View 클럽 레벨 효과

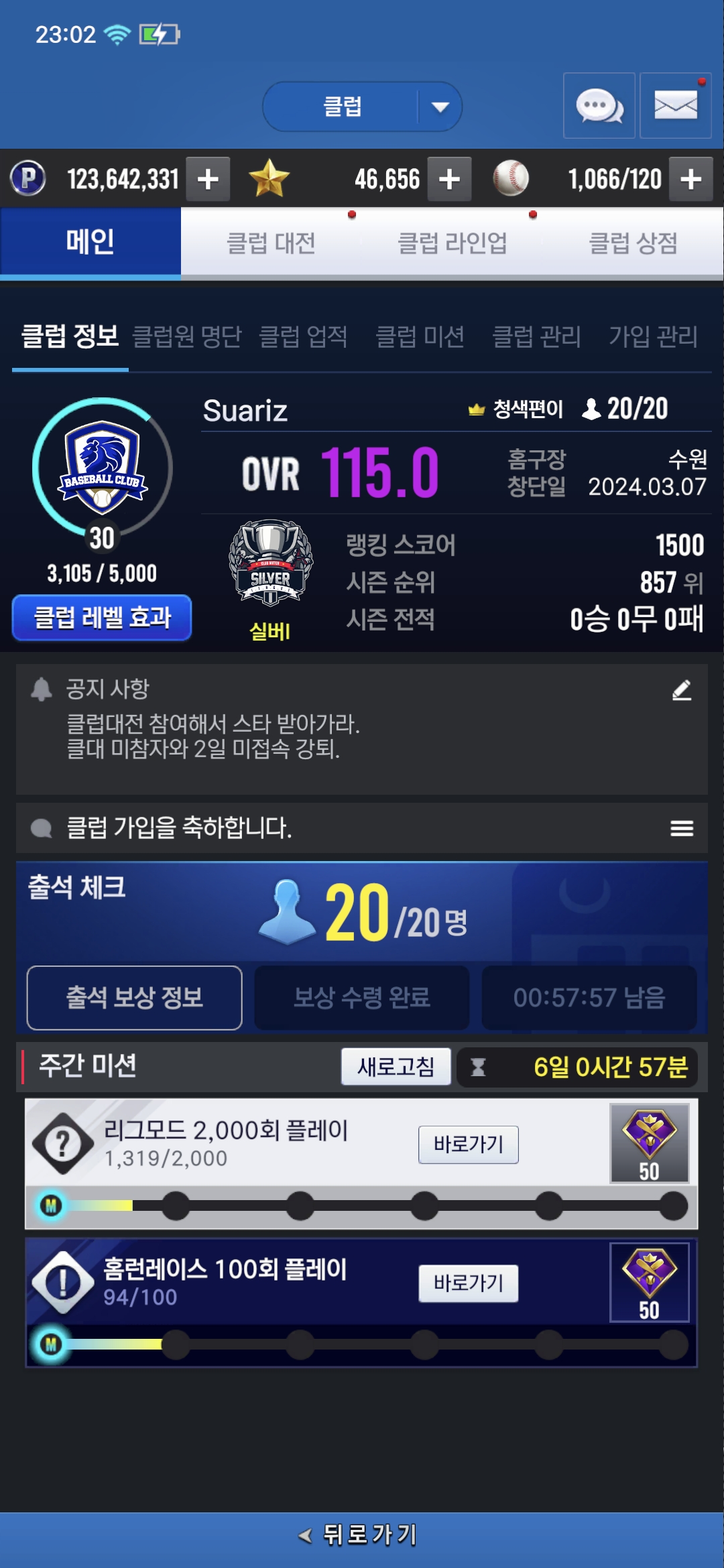(x=102, y=617)
